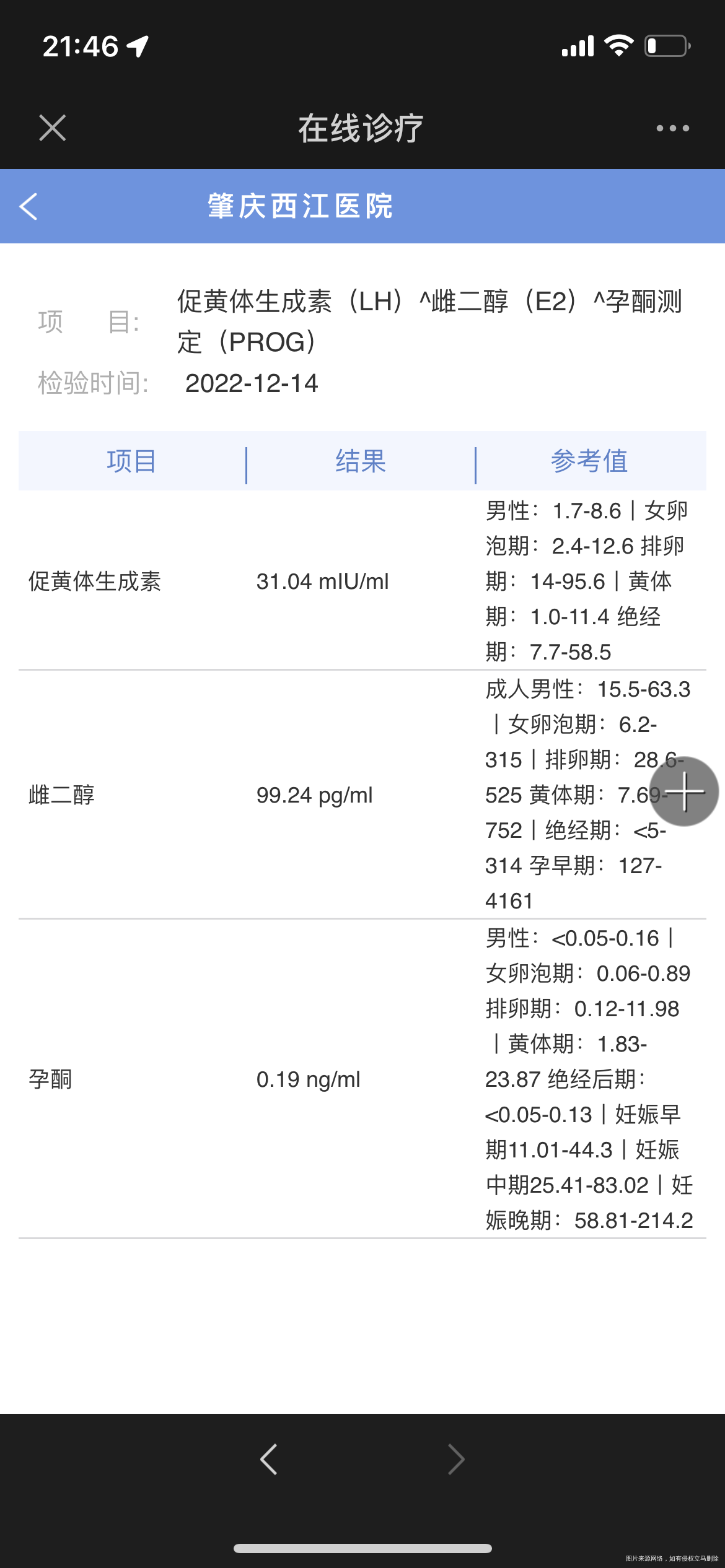Select the 在线诊疗 title bar

pyautogui.click(x=361, y=128)
